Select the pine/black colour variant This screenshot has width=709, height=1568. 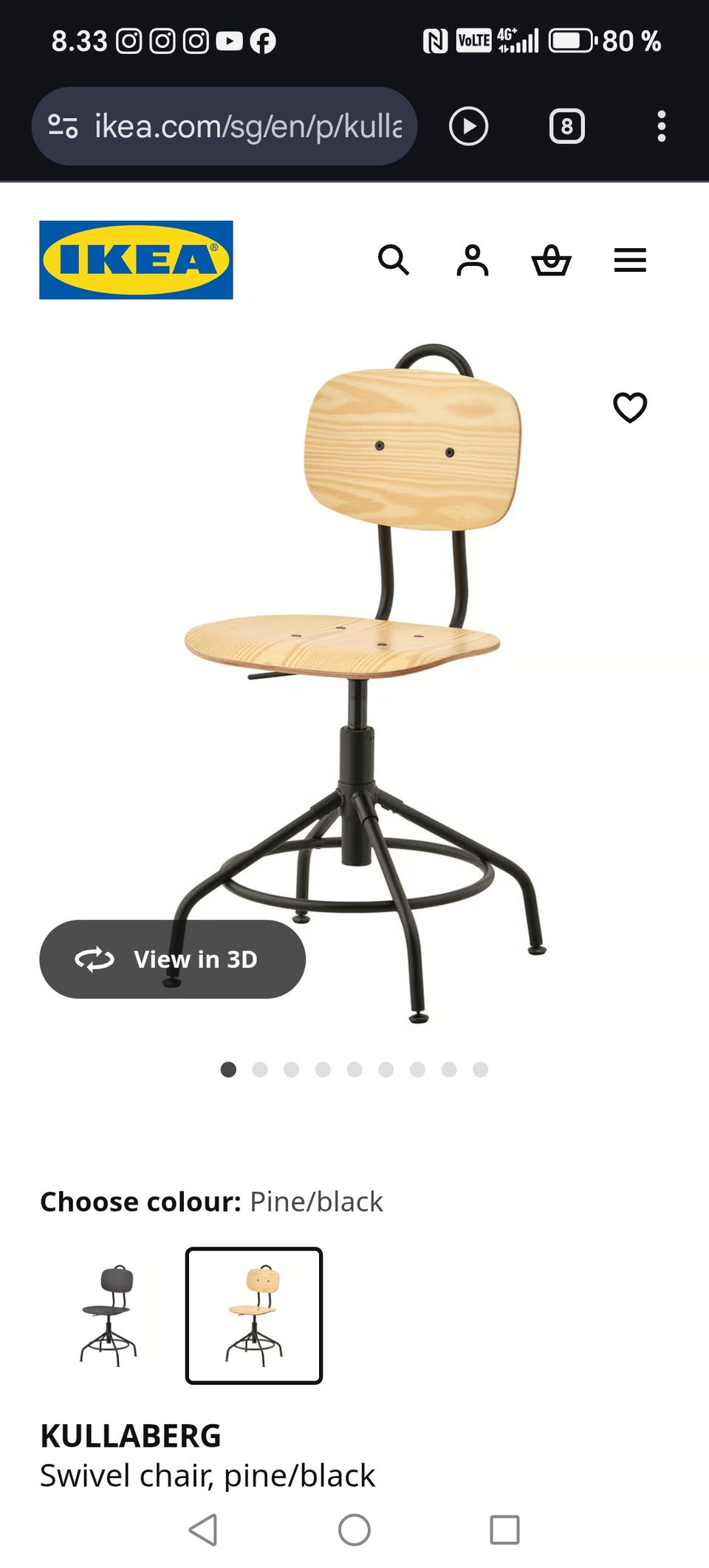pyautogui.click(x=254, y=1315)
